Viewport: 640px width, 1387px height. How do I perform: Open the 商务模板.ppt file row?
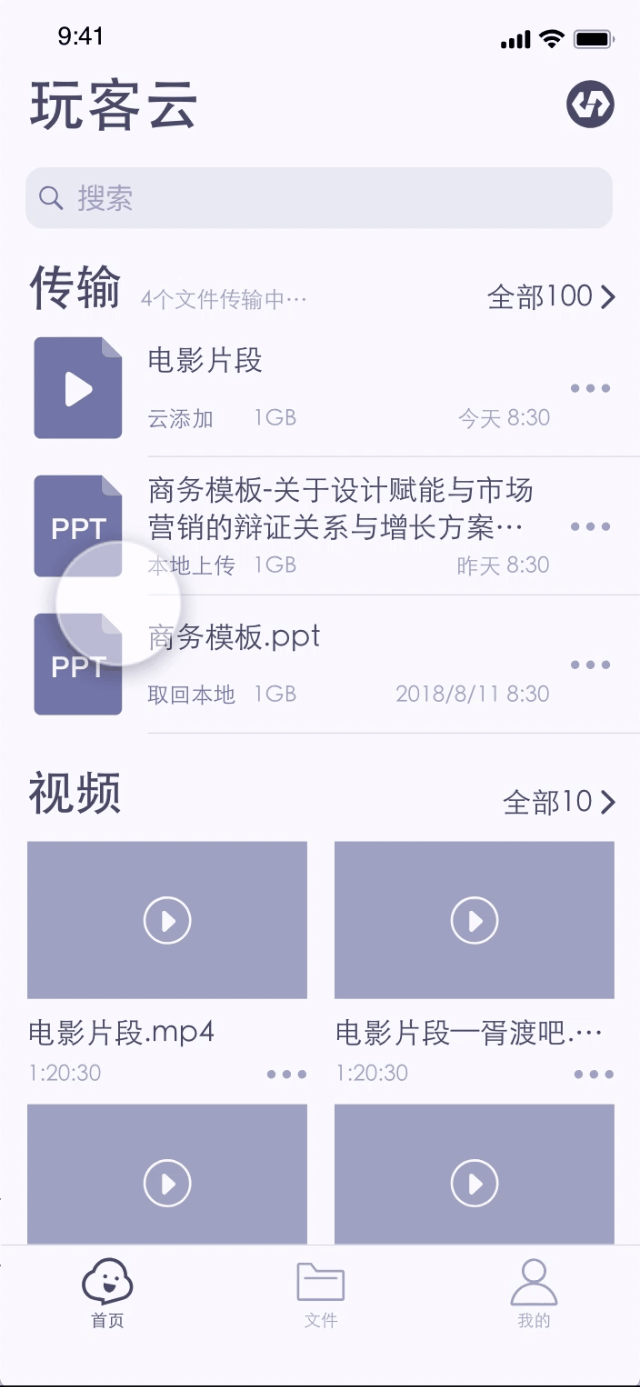[x=320, y=664]
